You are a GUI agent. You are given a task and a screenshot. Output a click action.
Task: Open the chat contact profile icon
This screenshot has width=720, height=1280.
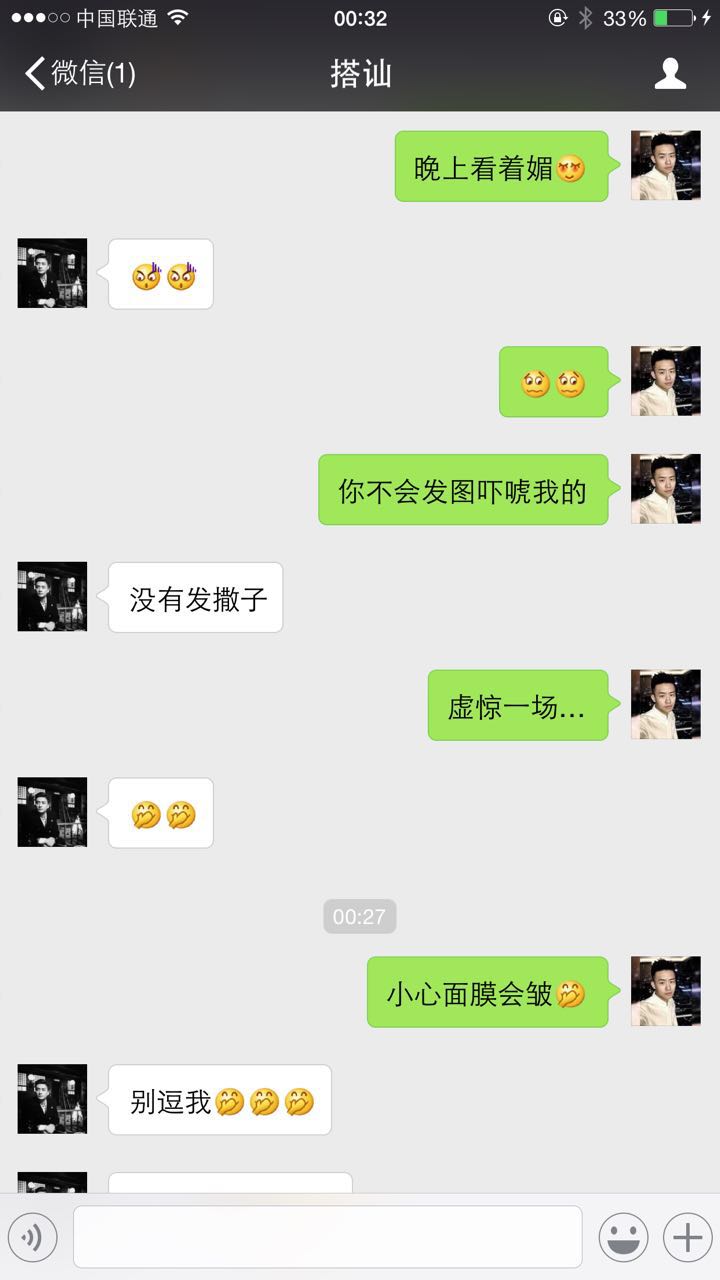(670, 74)
